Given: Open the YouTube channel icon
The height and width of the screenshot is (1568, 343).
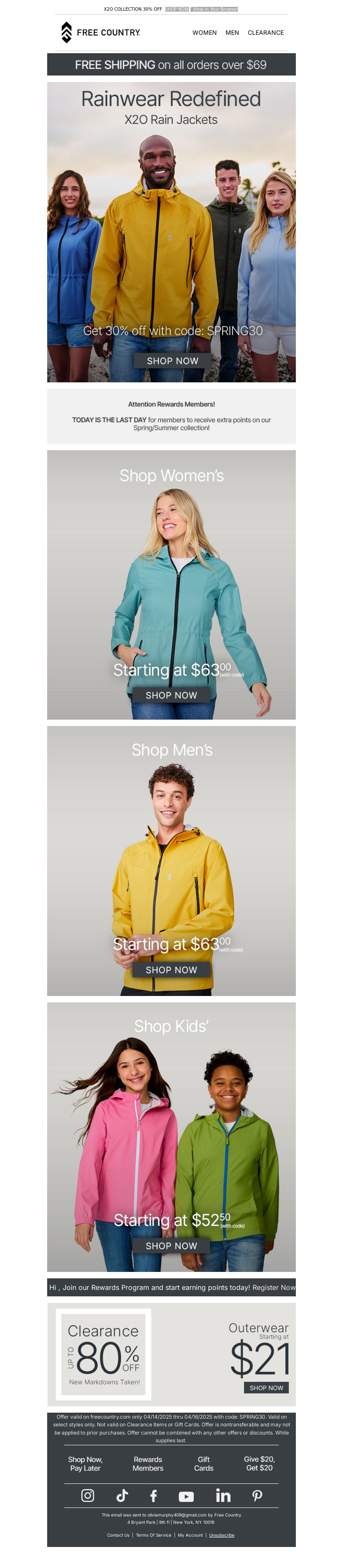Looking at the screenshot, I should (186, 1496).
